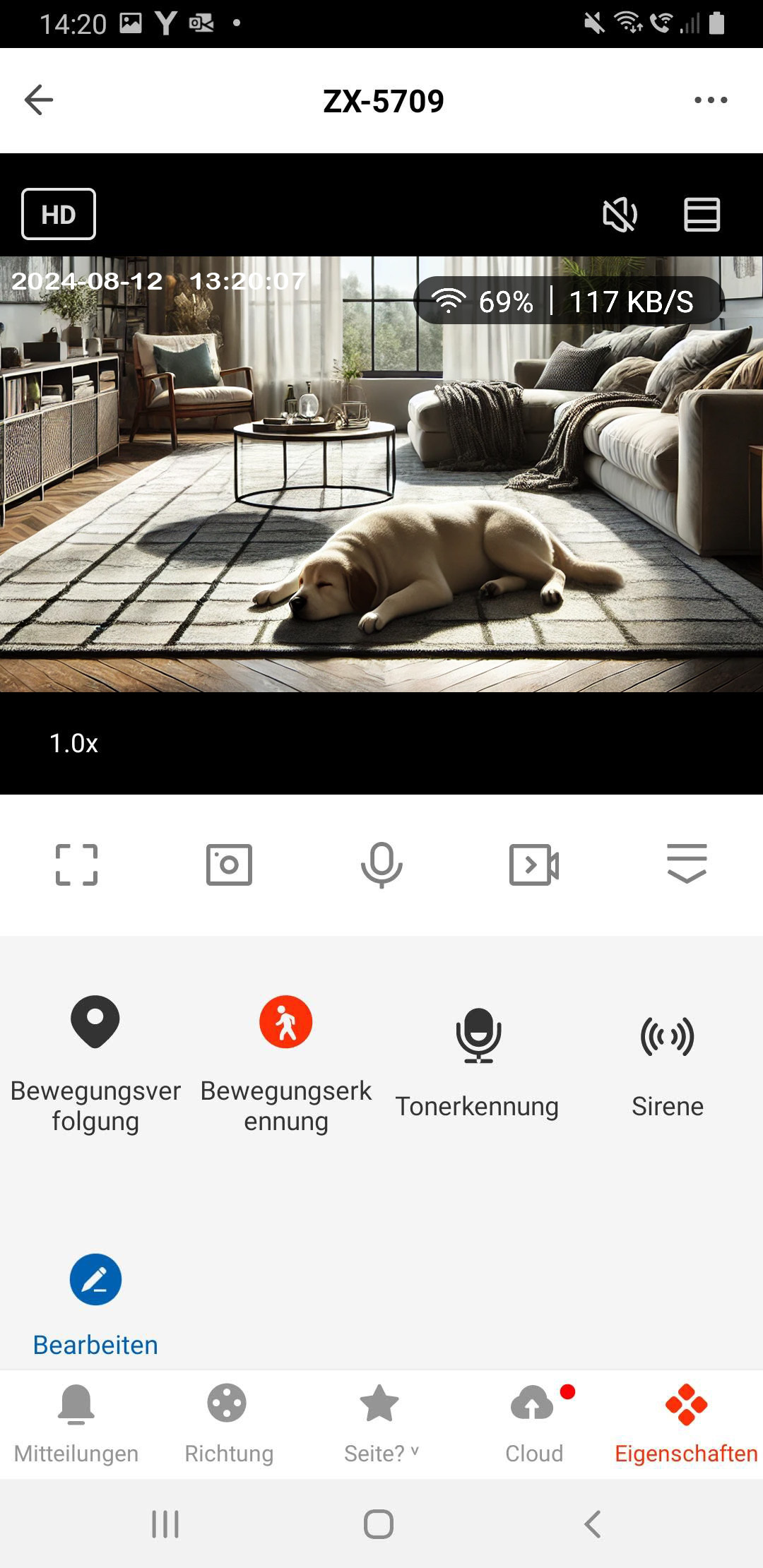The image size is (763, 1568).
Task: Activate the talk microphone
Action: point(381,865)
